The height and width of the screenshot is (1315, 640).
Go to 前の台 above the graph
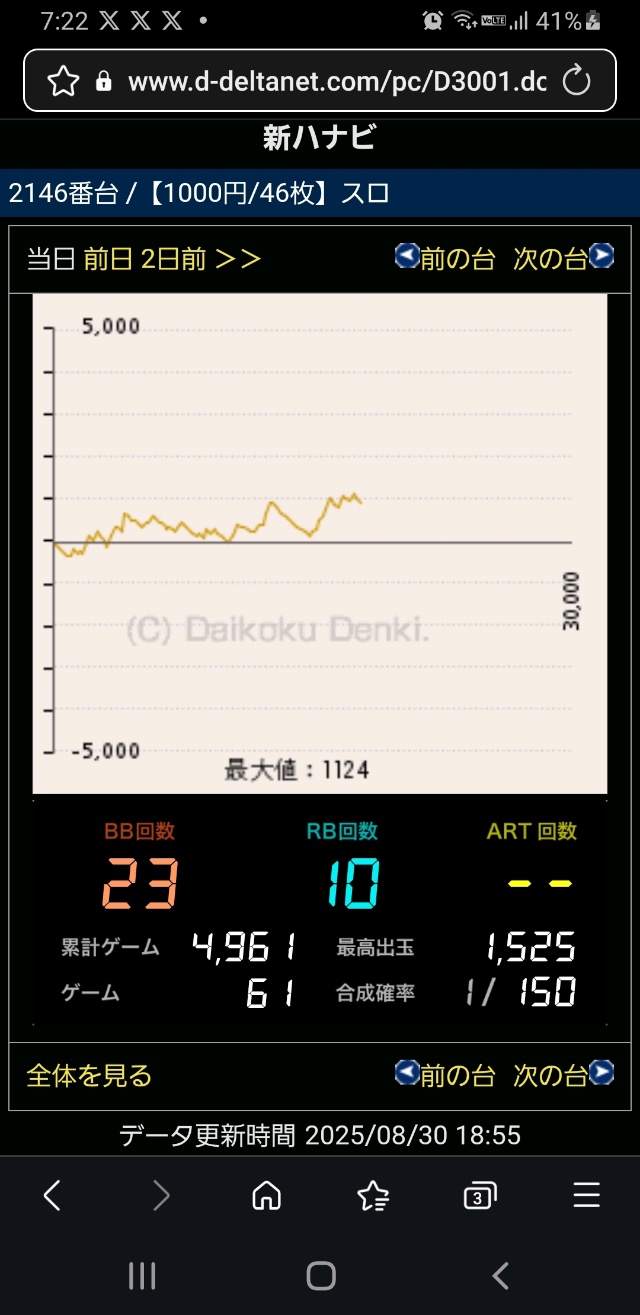pyautogui.click(x=446, y=258)
